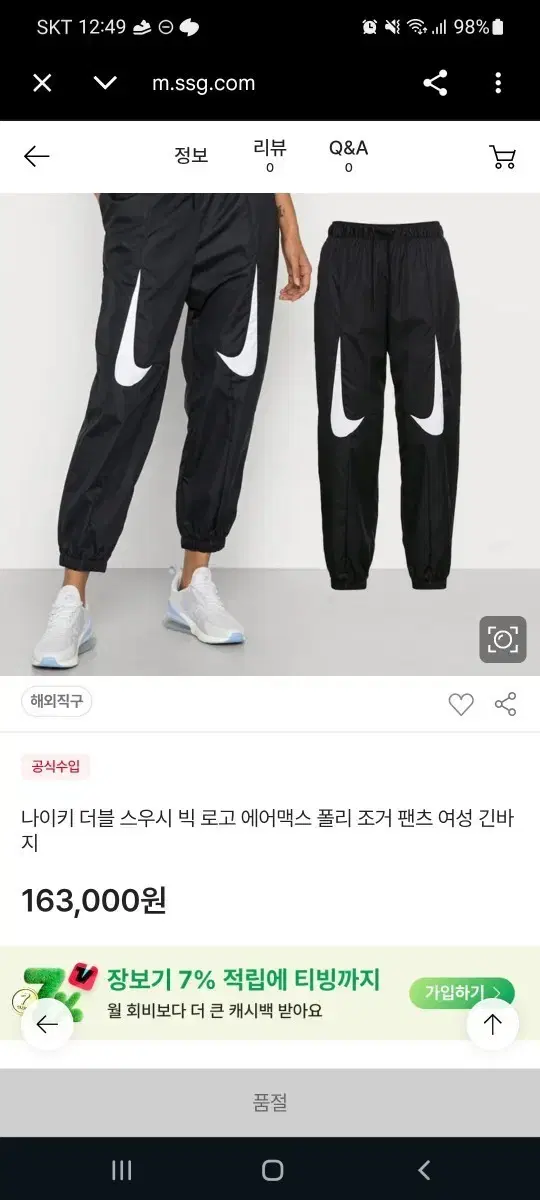Open recent apps from navigation bar
The height and width of the screenshot is (1200, 540).
(x=121, y=1170)
